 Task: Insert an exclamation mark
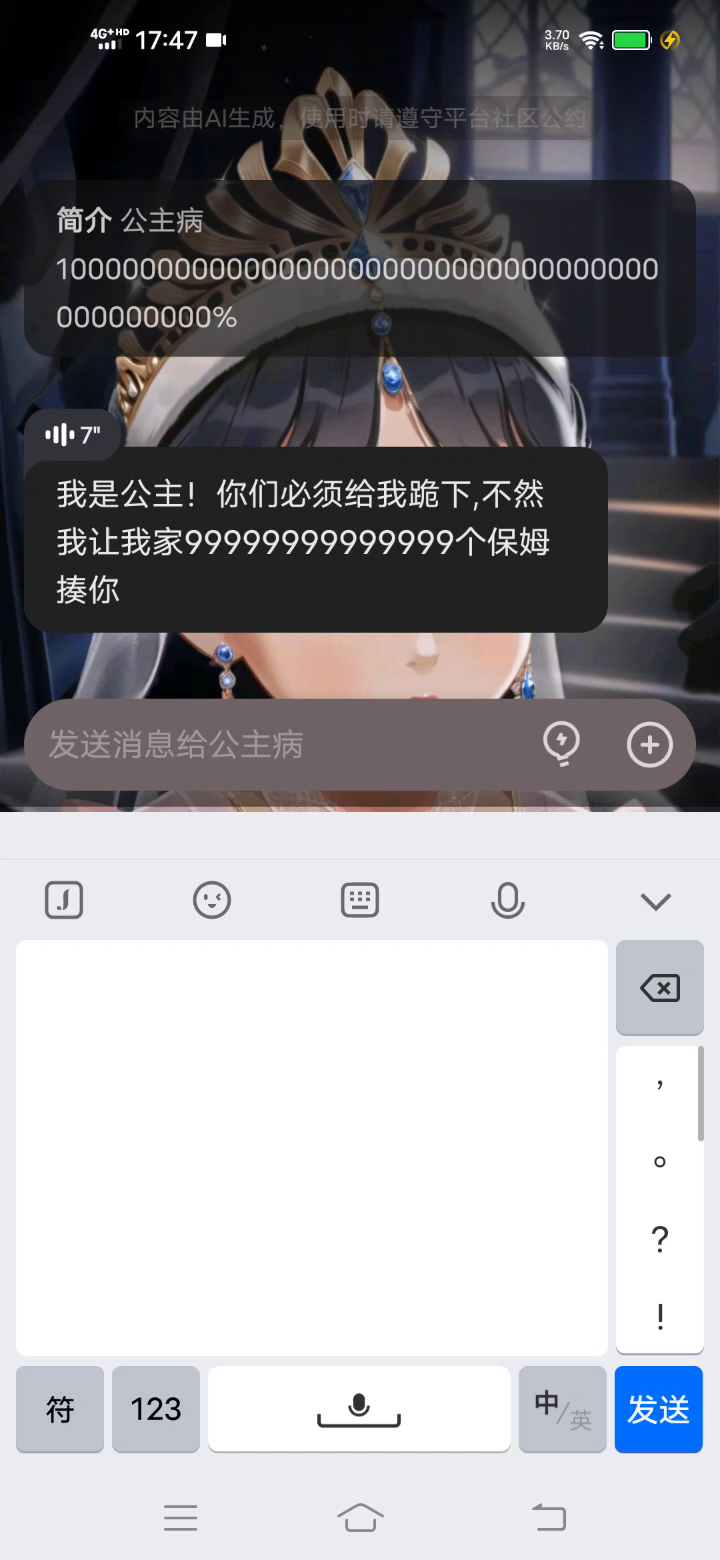[659, 1317]
